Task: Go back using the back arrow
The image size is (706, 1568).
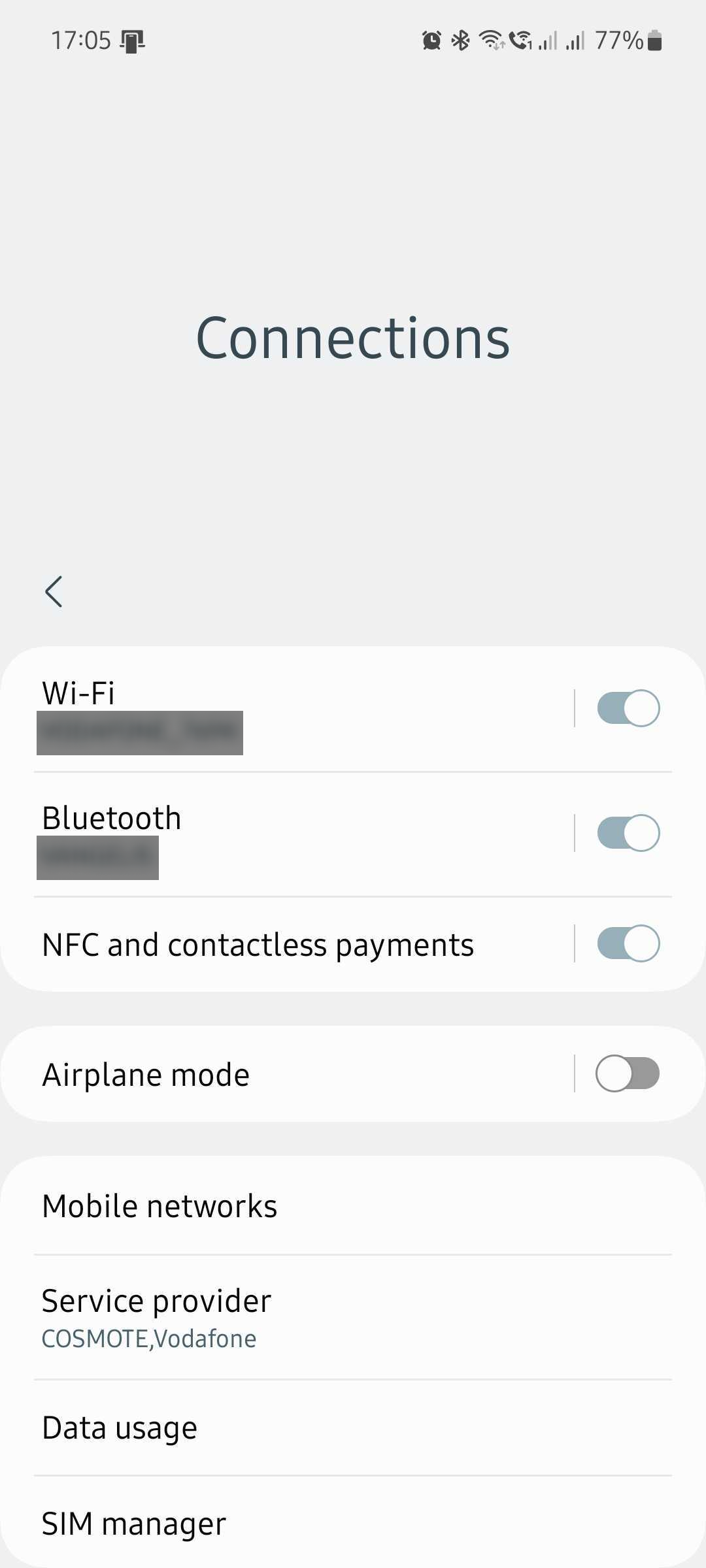Action: [x=54, y=592]
